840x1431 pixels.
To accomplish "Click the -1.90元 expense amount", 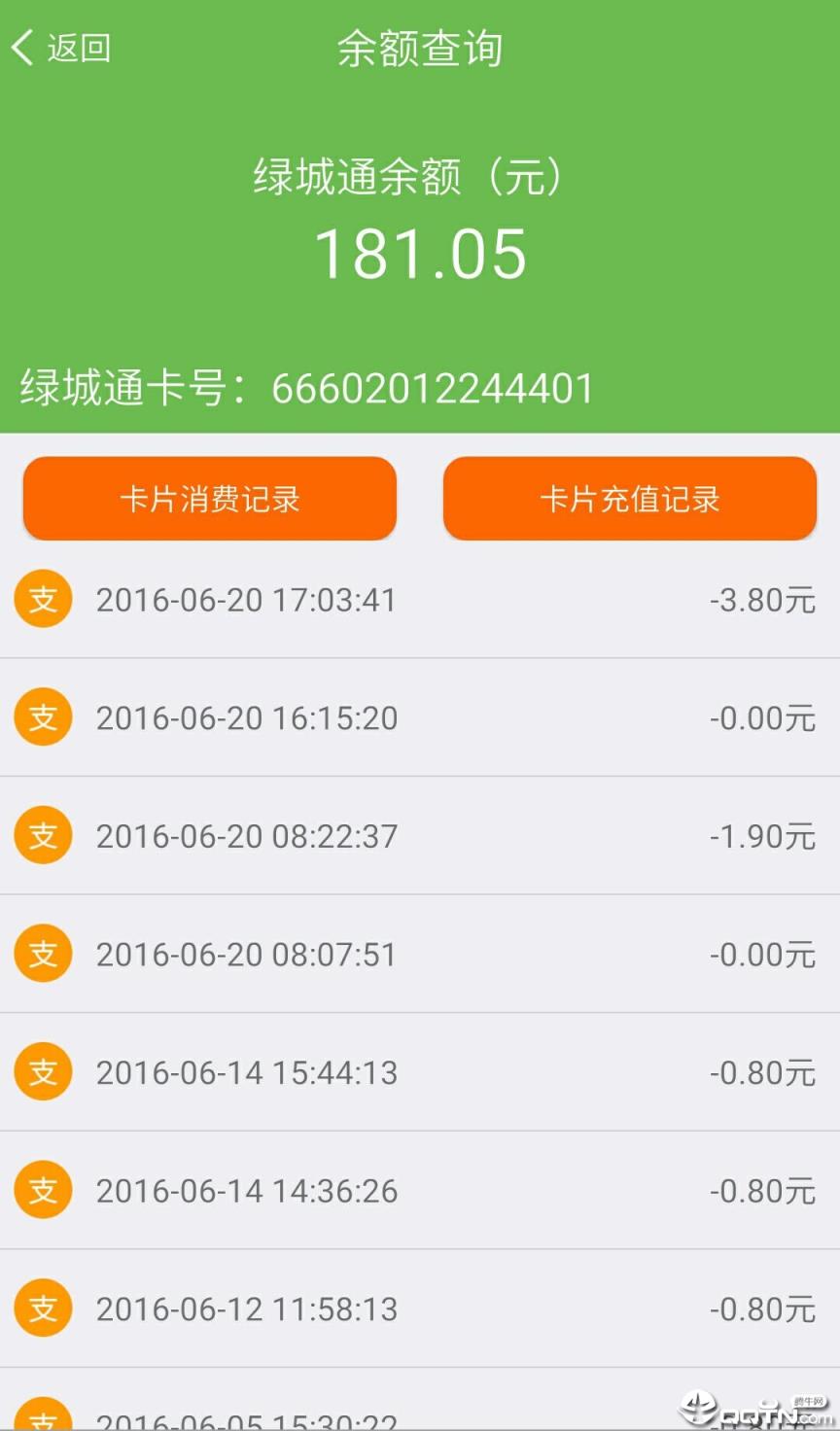I will click(x=763, y=835).
